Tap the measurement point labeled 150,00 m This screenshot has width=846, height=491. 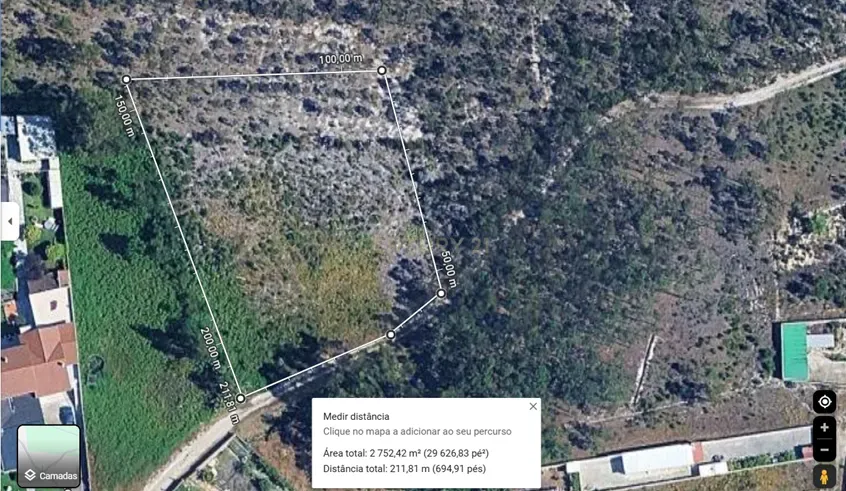126,79
